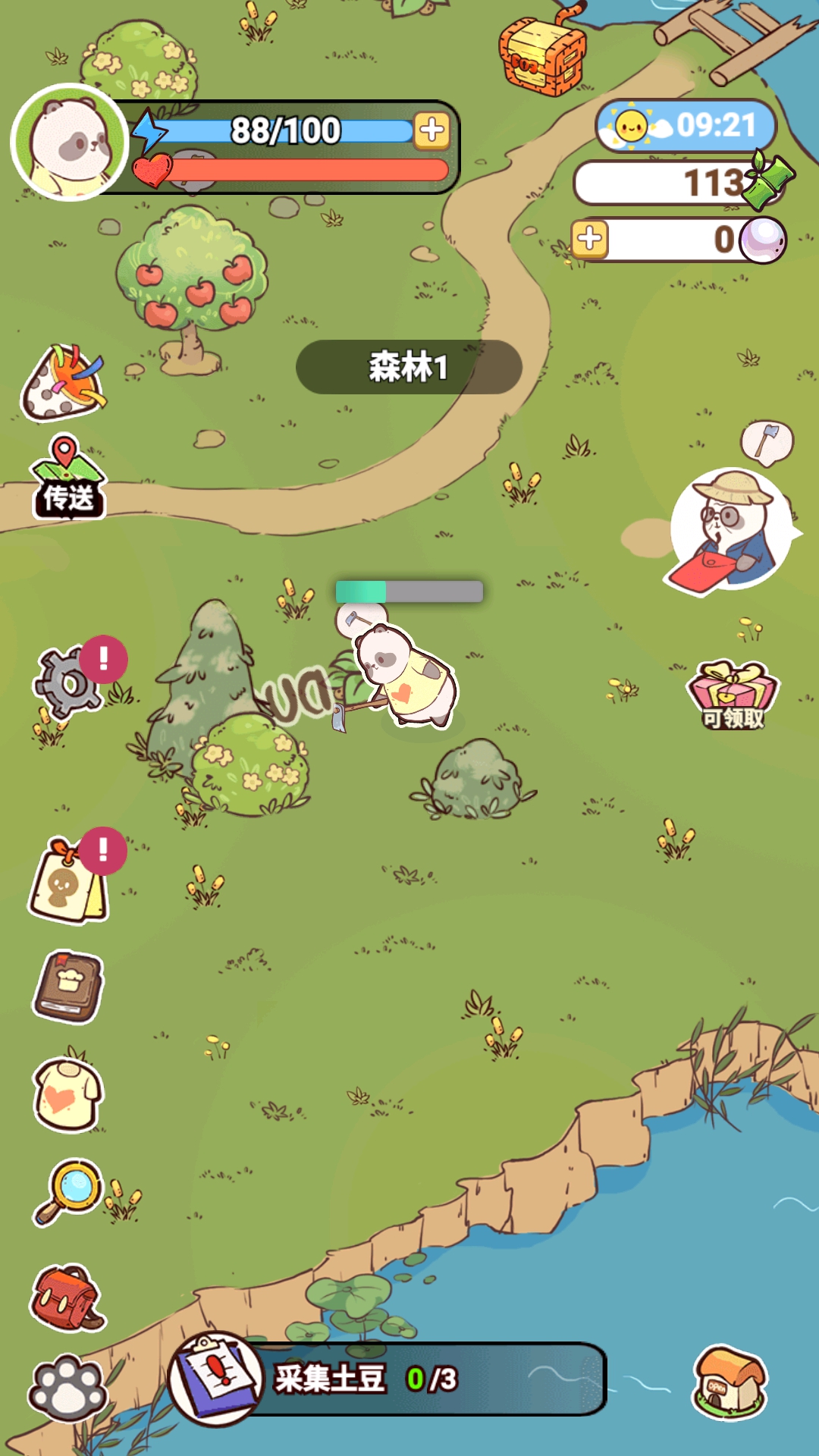
Task: Open the panda avatar profile
Action: click(x=69, y=143)
